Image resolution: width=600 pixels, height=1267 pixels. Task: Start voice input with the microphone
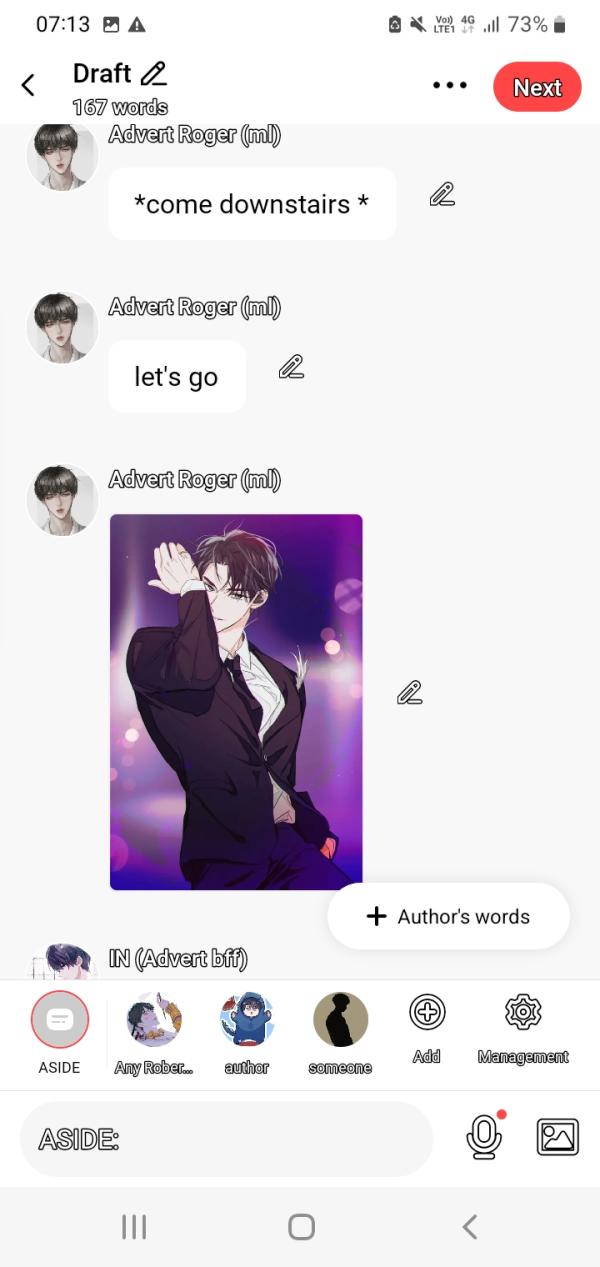pos(484,1138)
